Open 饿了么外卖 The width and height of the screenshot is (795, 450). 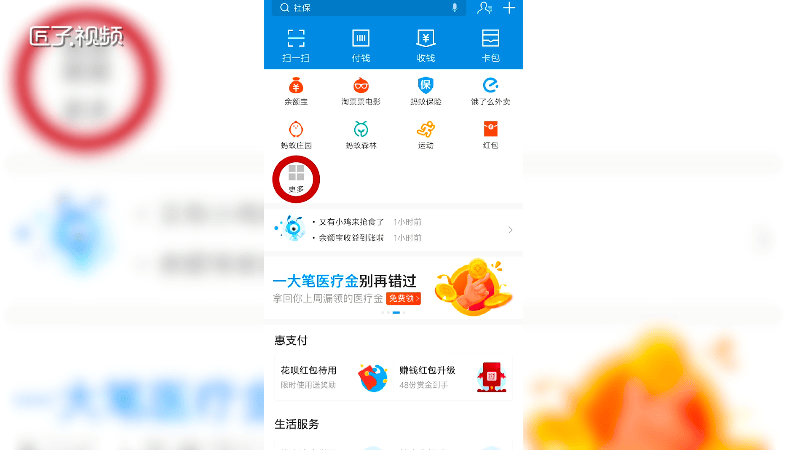click(490, 91)
